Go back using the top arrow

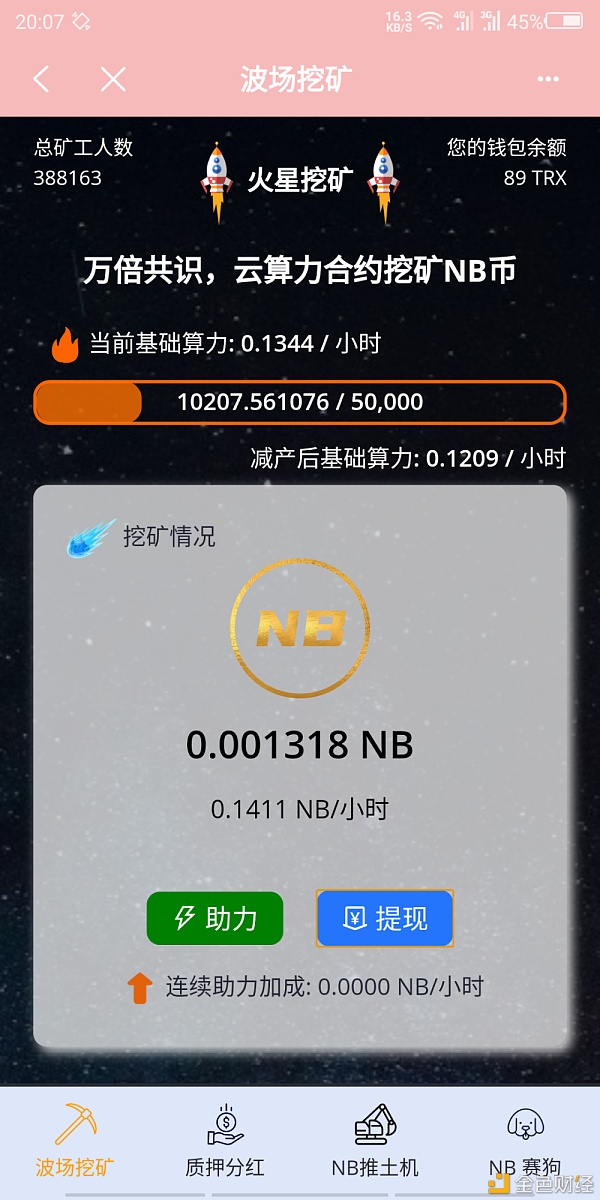tap(41, 80)
